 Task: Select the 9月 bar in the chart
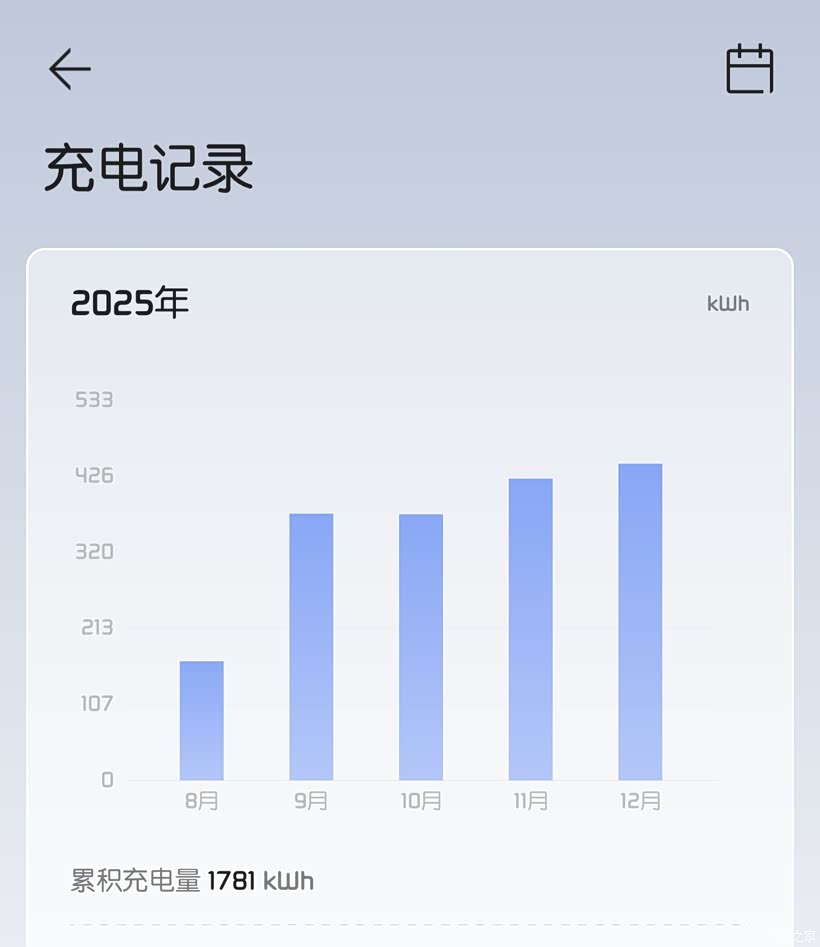click(311, 647)
